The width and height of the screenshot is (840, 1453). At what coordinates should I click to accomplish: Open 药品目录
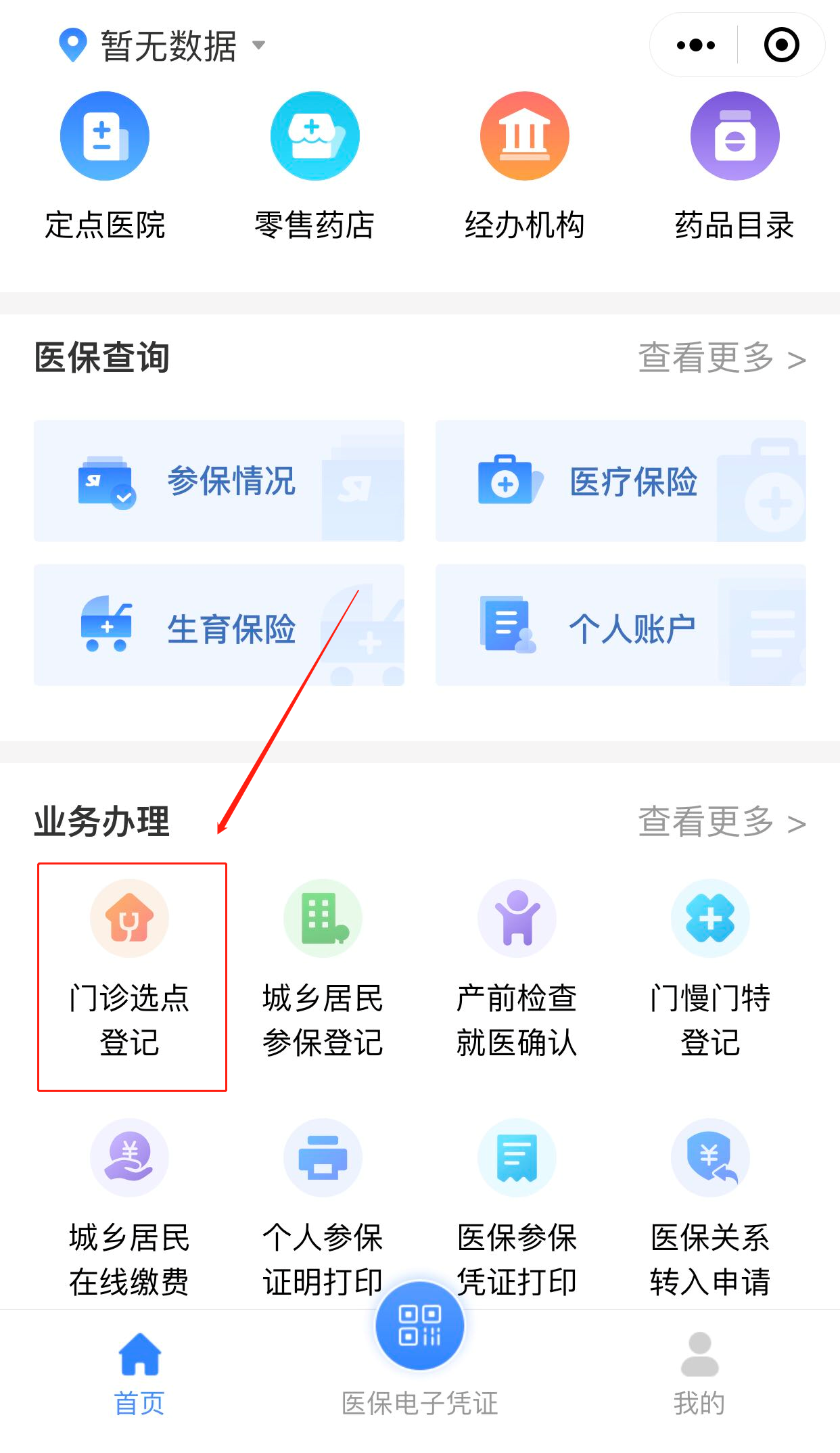click(734, 166)
